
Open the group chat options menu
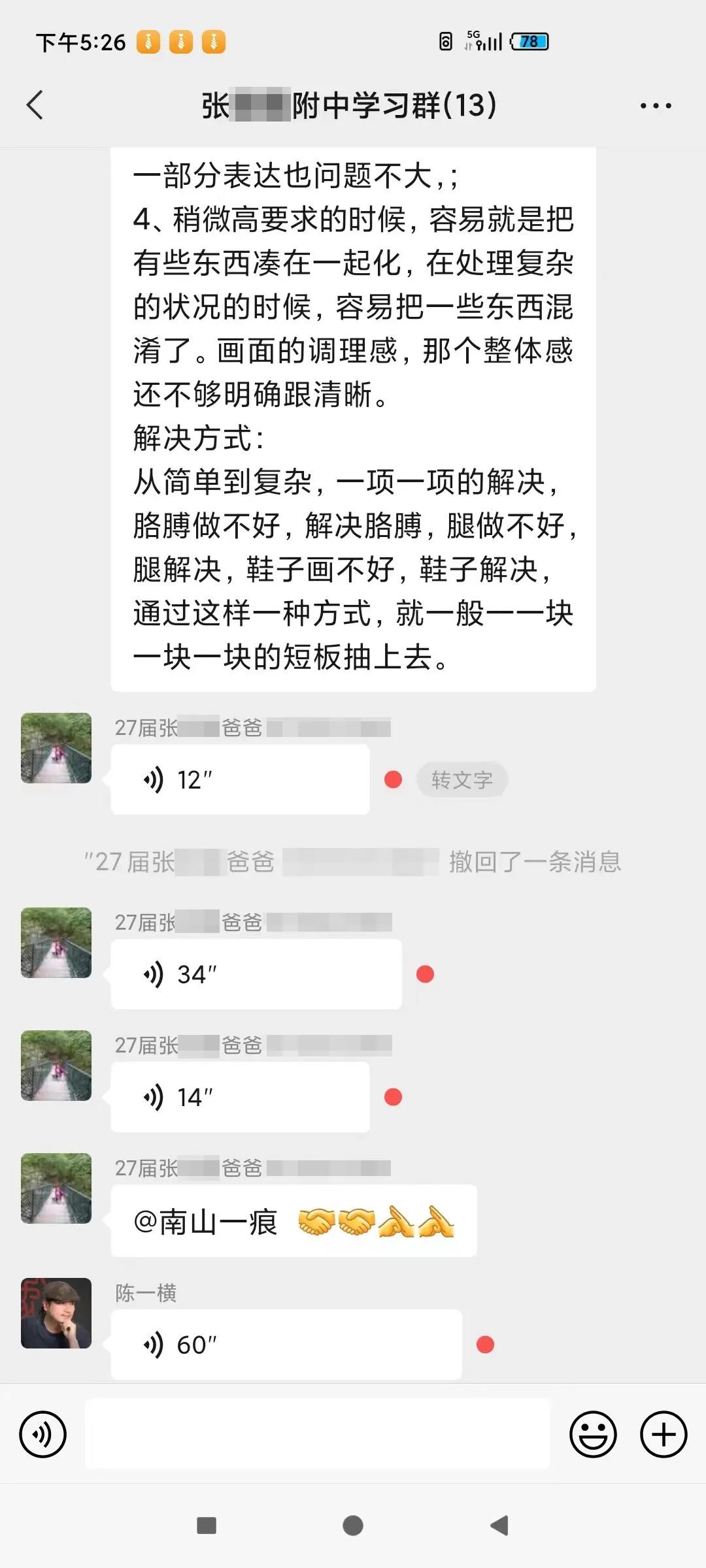pos(655,106)
